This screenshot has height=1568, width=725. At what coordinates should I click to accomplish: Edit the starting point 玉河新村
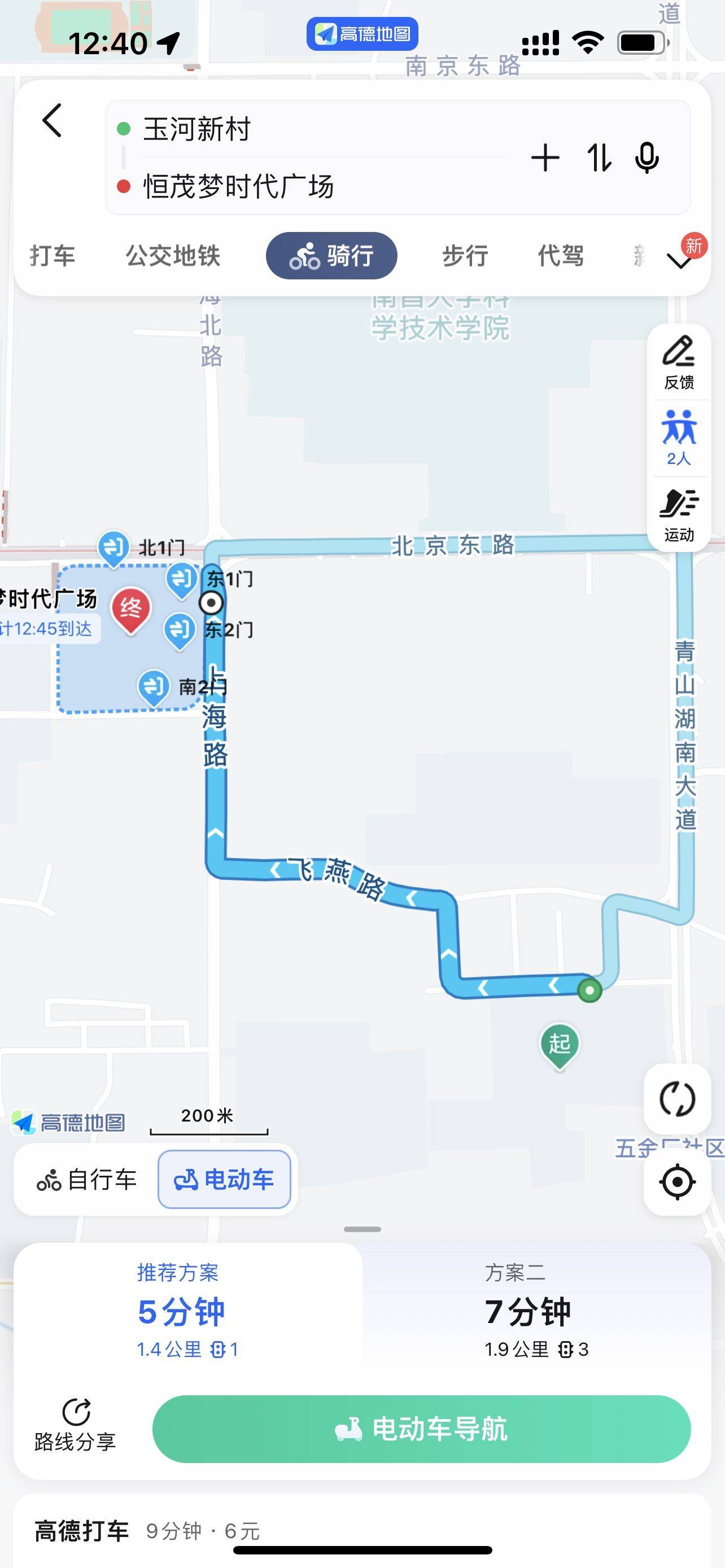coord(196,130)
